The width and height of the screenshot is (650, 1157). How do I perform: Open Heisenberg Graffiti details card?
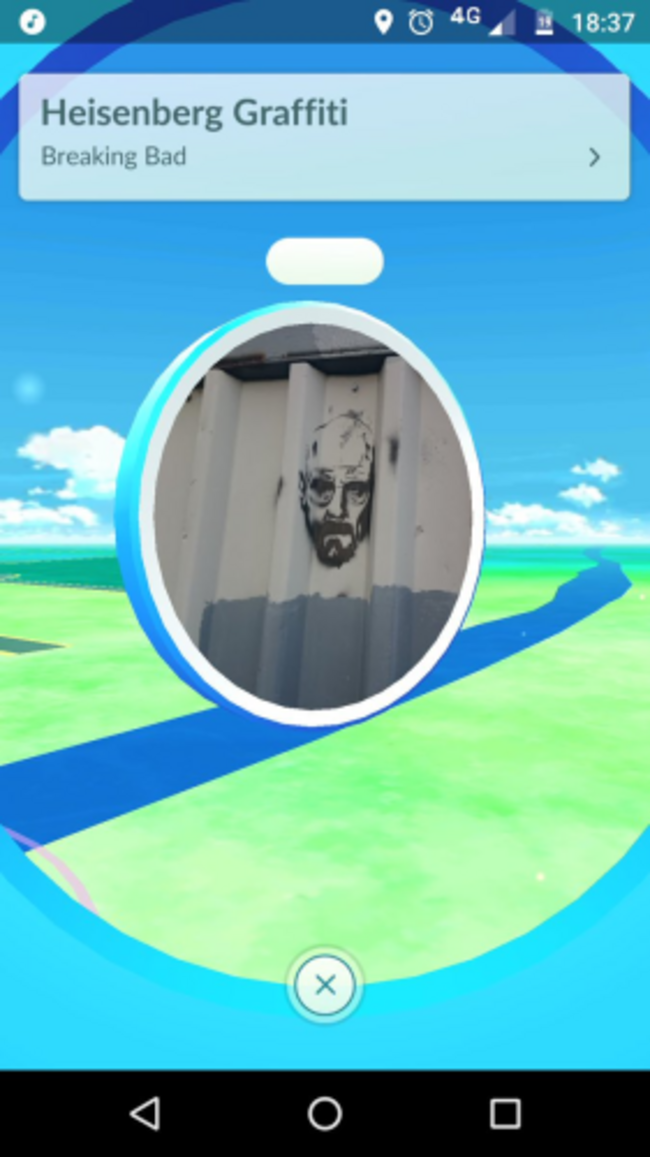[324, 136]
